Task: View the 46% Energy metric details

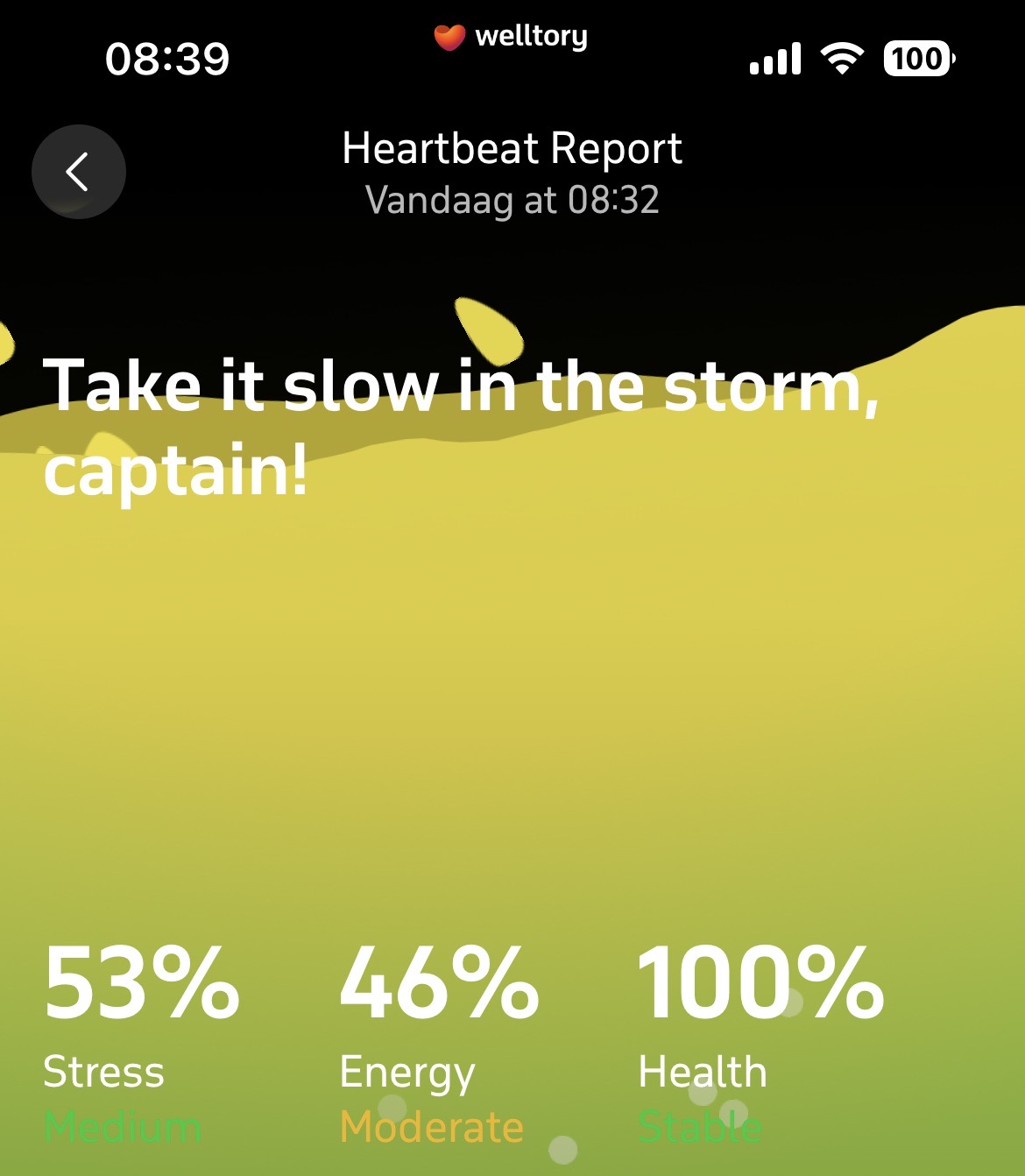Action: click(x=438, y=1034)
